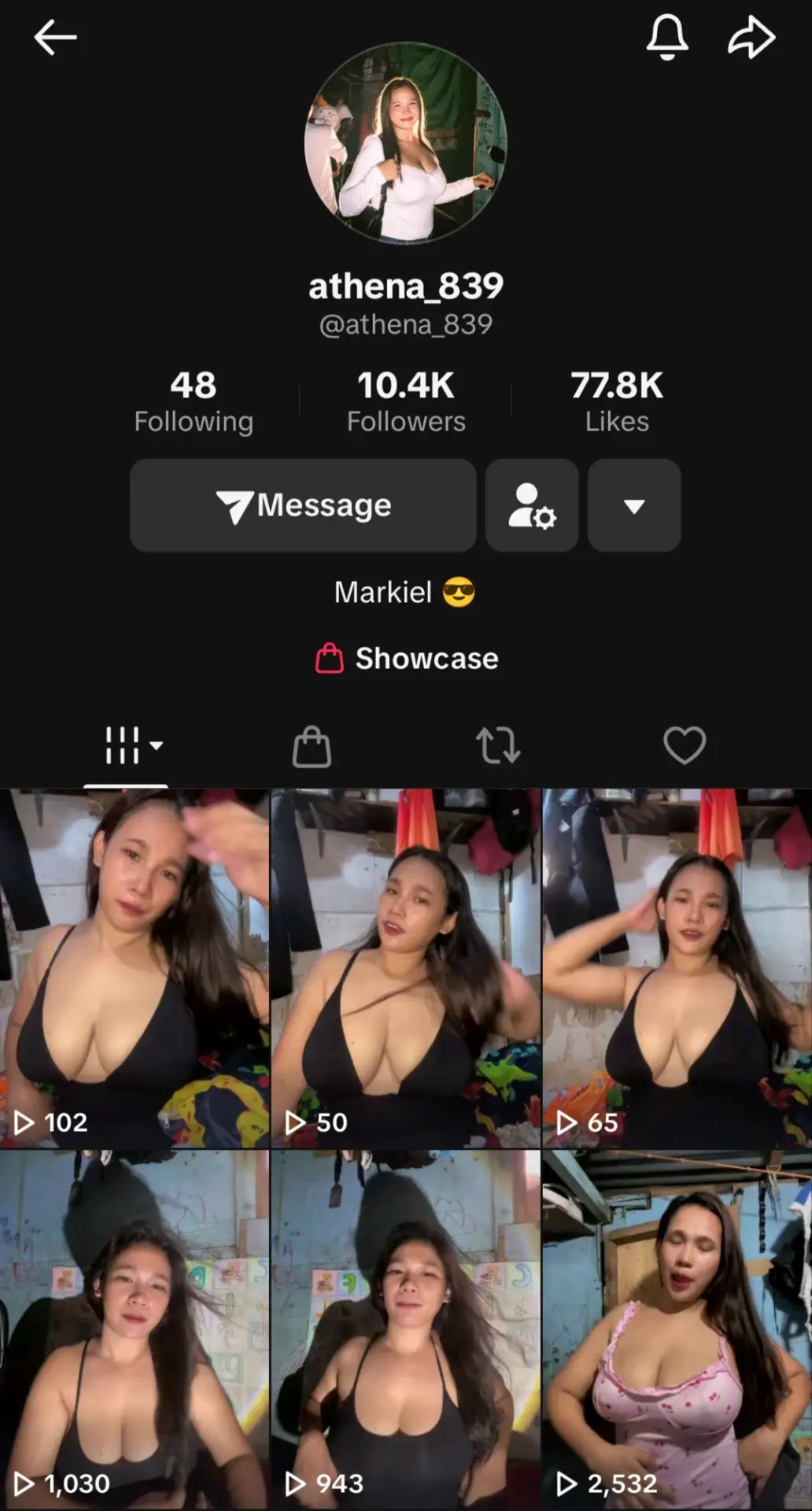Viewport: 812px width, 1511px height.
Task: Play the video with 65 views
Action: 677,968
